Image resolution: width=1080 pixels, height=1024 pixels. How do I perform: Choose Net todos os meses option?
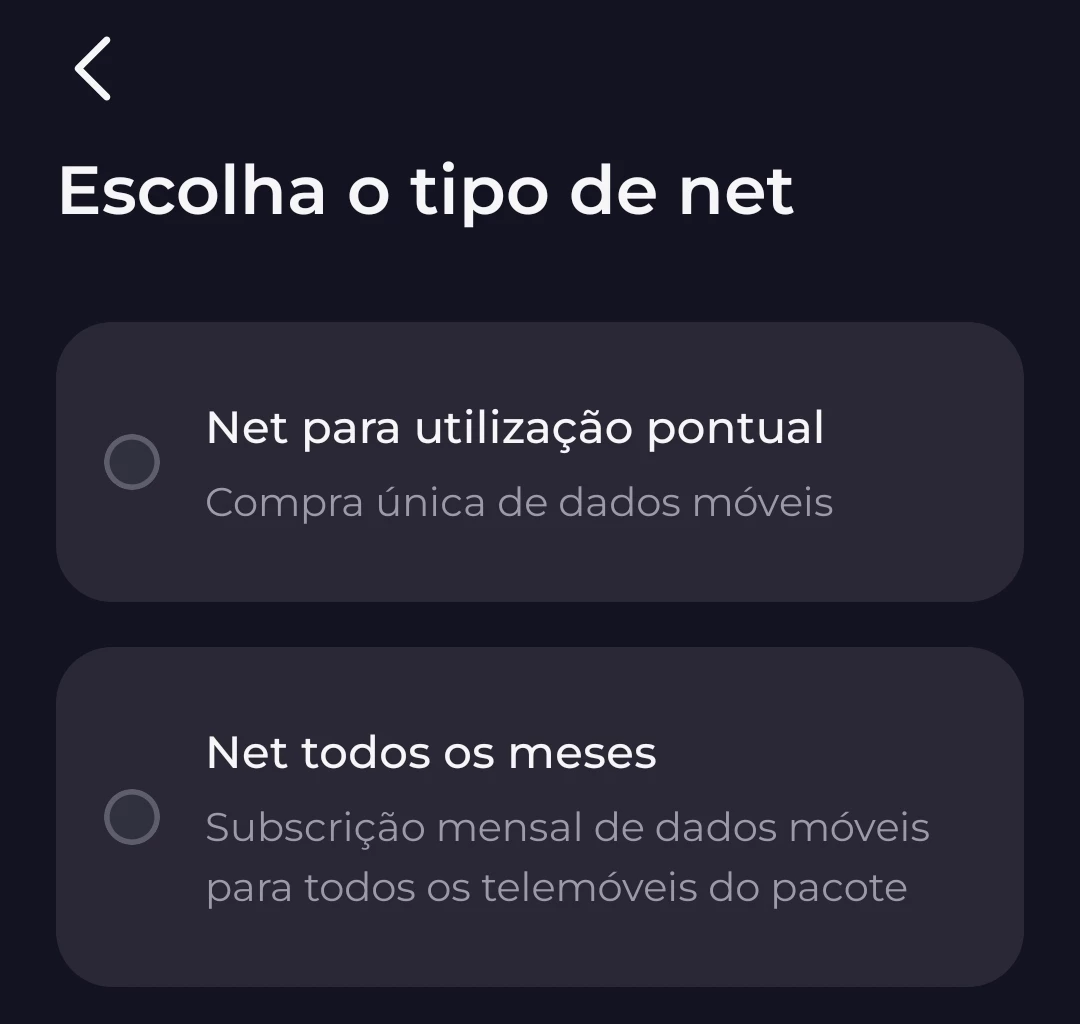coord(132,817)
